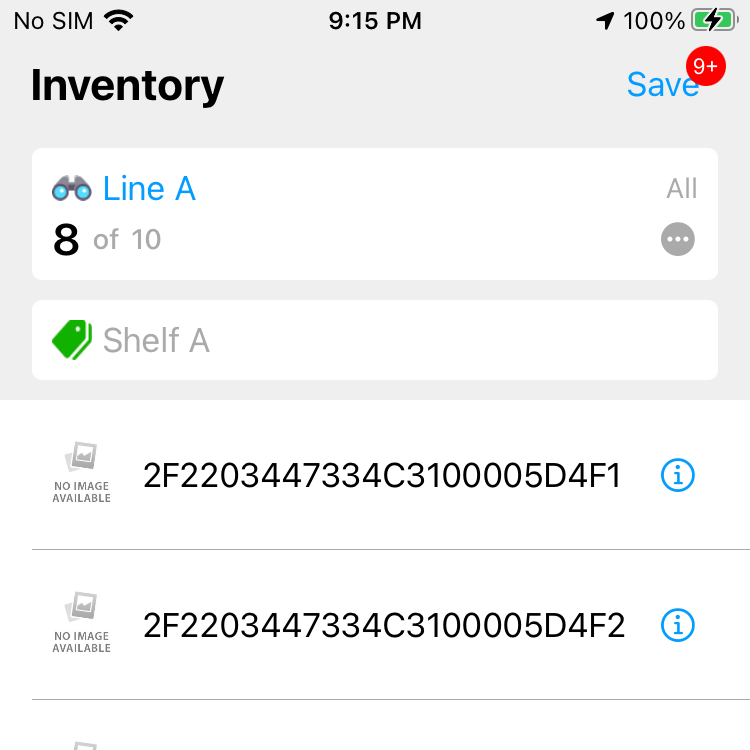
Task: Tap the All filter label
Action: (x=682, y=189)
